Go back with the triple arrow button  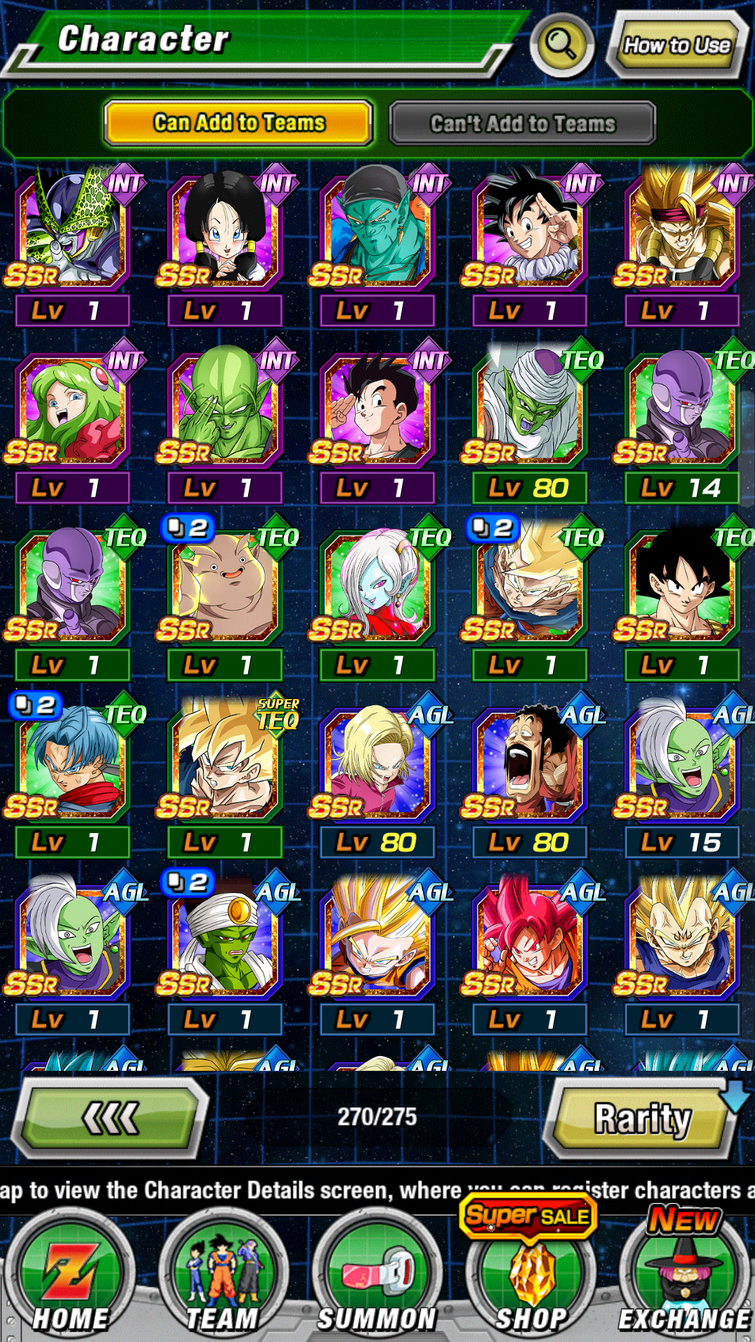[112, 1117]
